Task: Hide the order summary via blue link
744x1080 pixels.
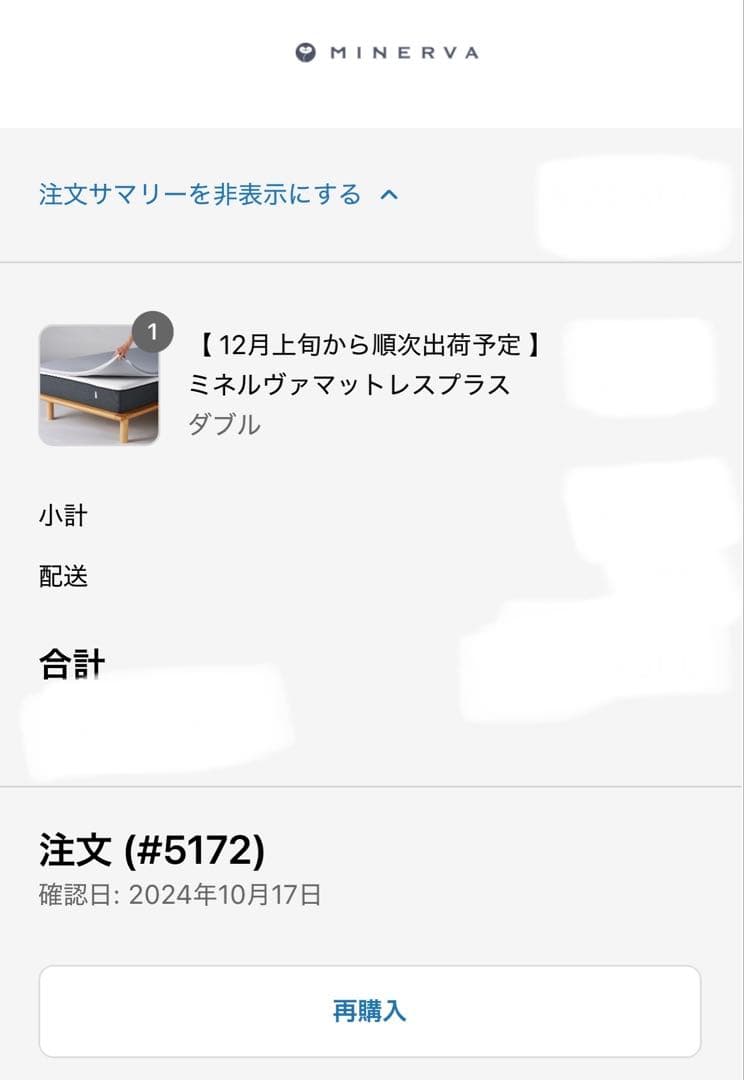Action: click(195, 195)
